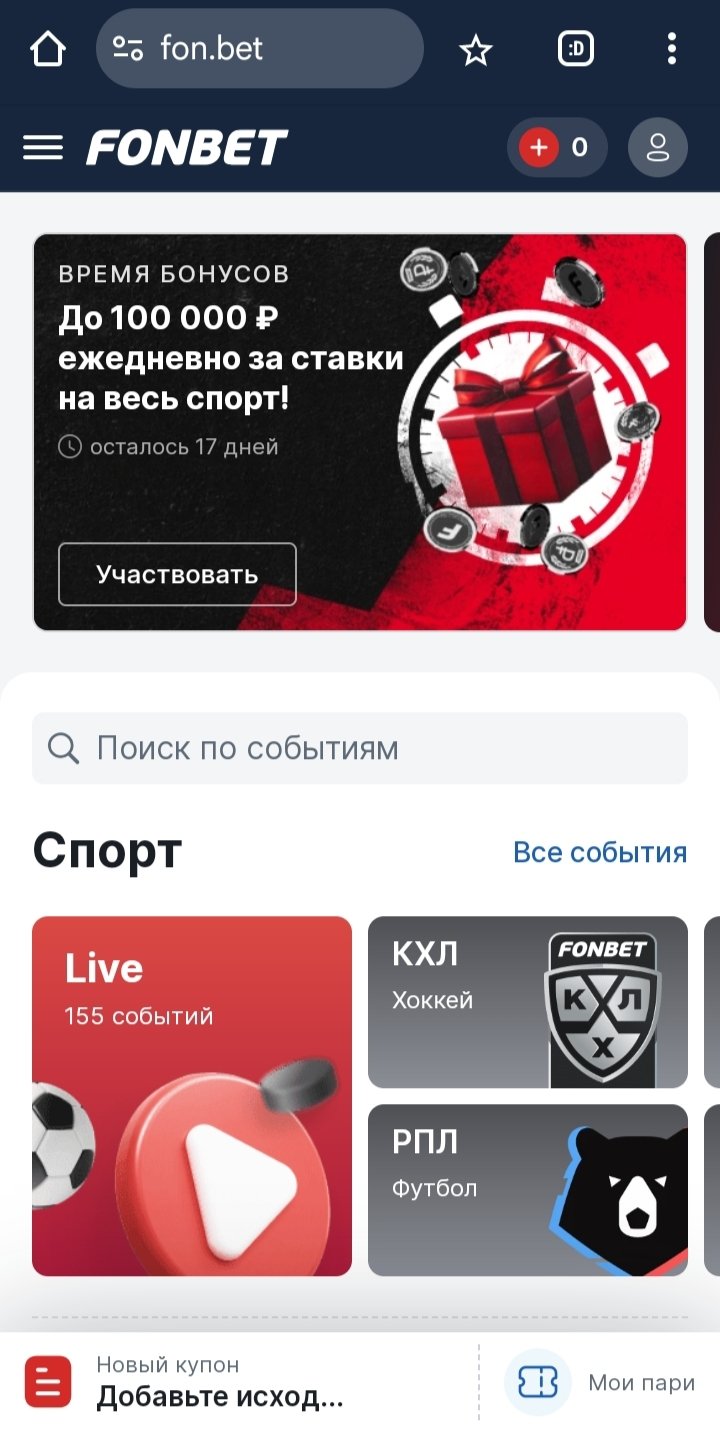Open the Fonbet hamburger menu
The image size is (720, 1431).
(43, 148)
